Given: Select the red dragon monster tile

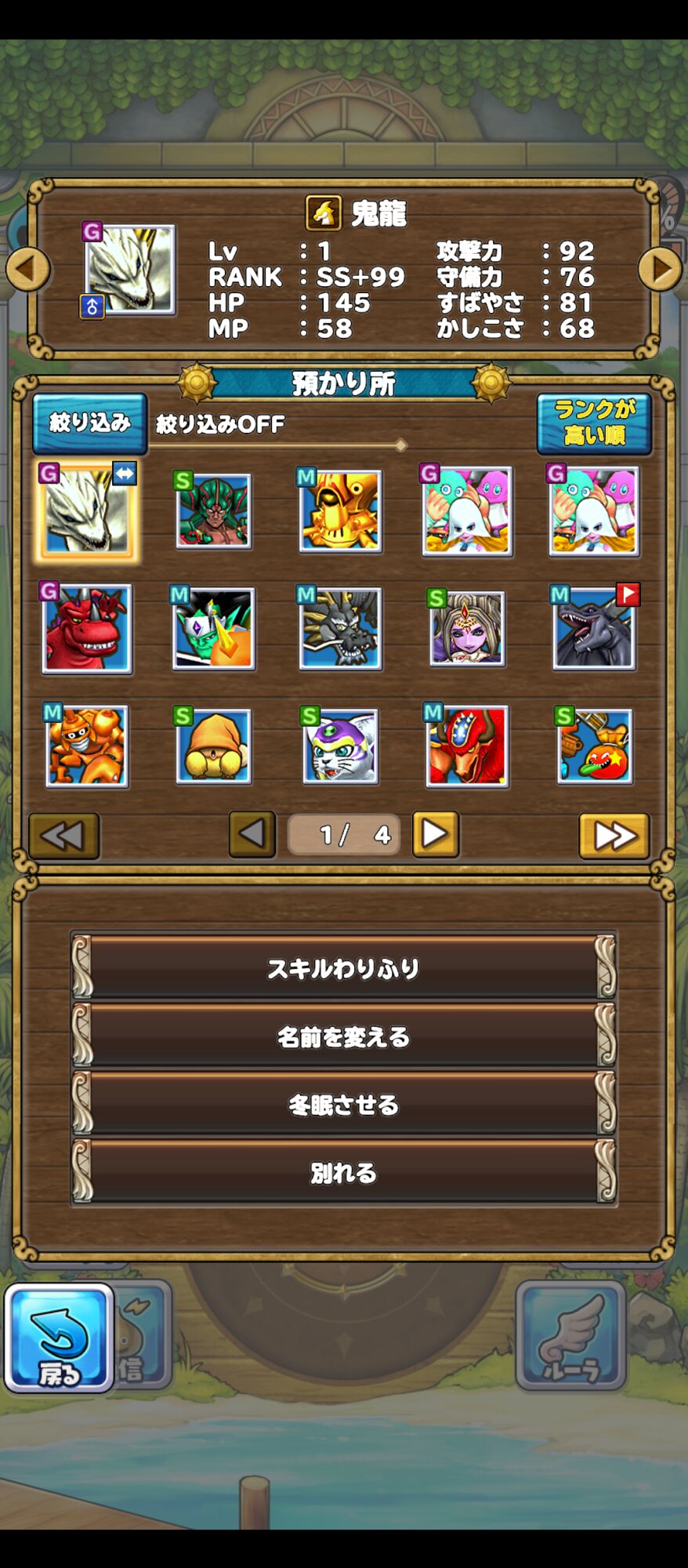Looking at the screenshot, I should (x=87, y=628).
